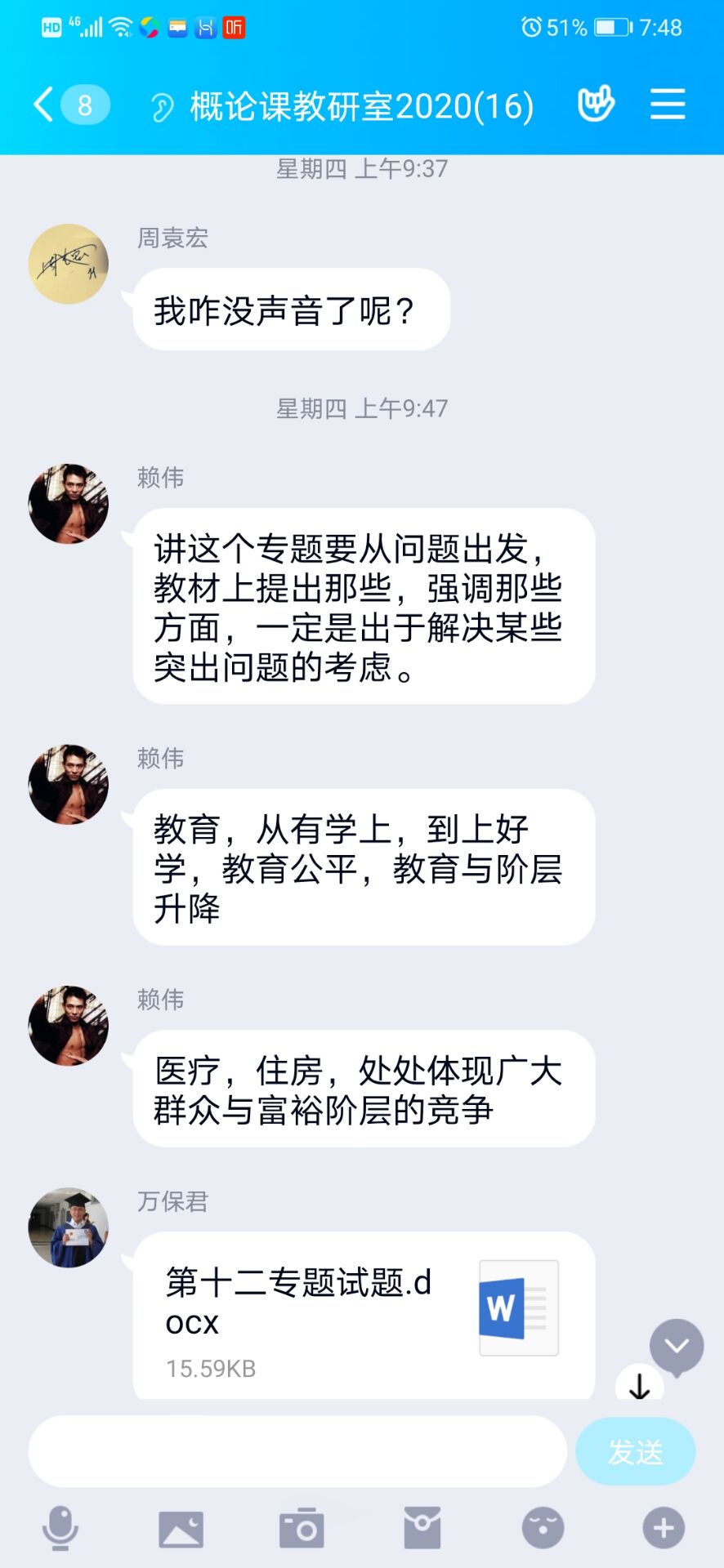Tap the gray chevron-down floating button
724x1568 pixels.
(x=677, y=1345)
